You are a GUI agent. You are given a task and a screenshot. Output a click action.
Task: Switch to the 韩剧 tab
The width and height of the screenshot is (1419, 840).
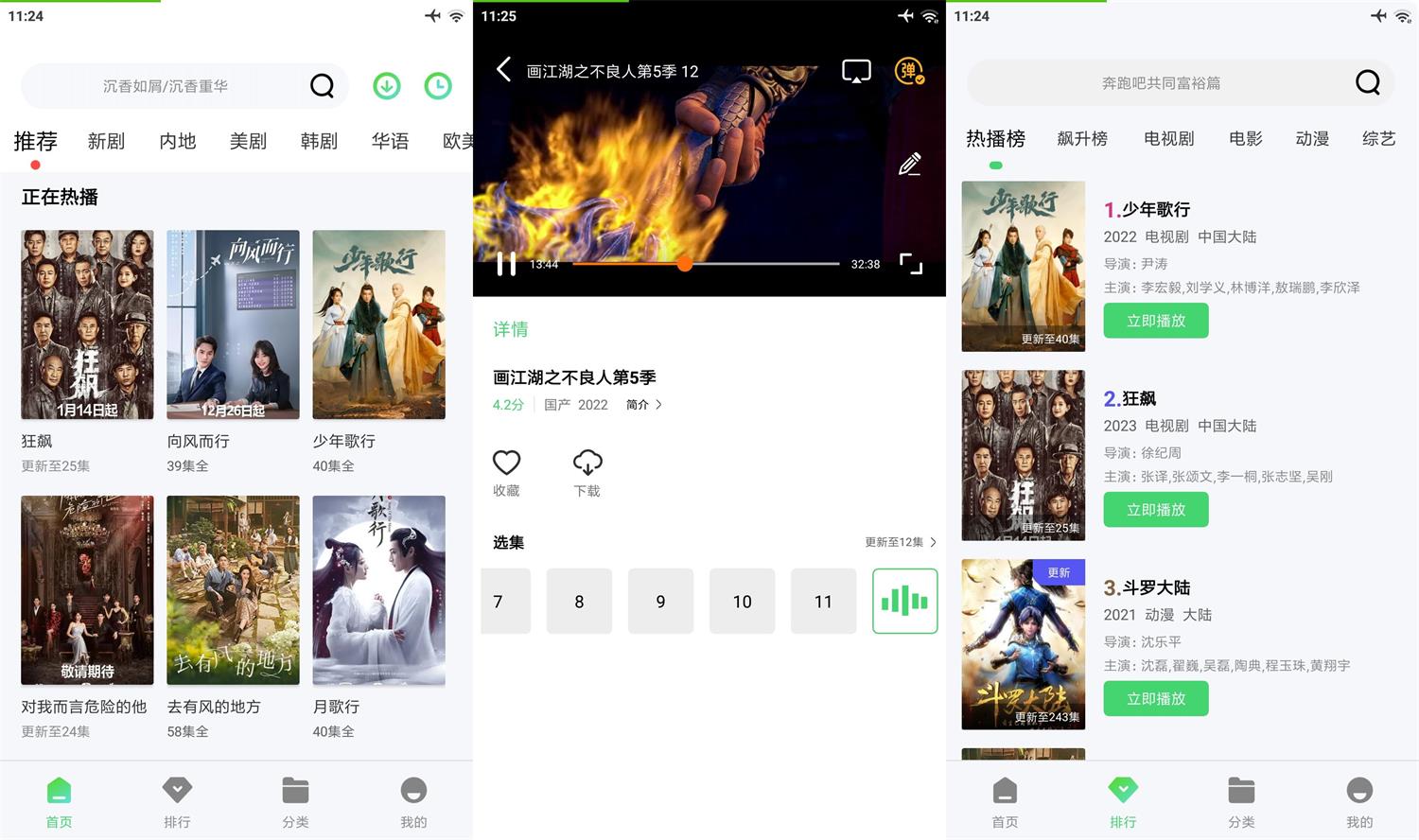(319, 141)
